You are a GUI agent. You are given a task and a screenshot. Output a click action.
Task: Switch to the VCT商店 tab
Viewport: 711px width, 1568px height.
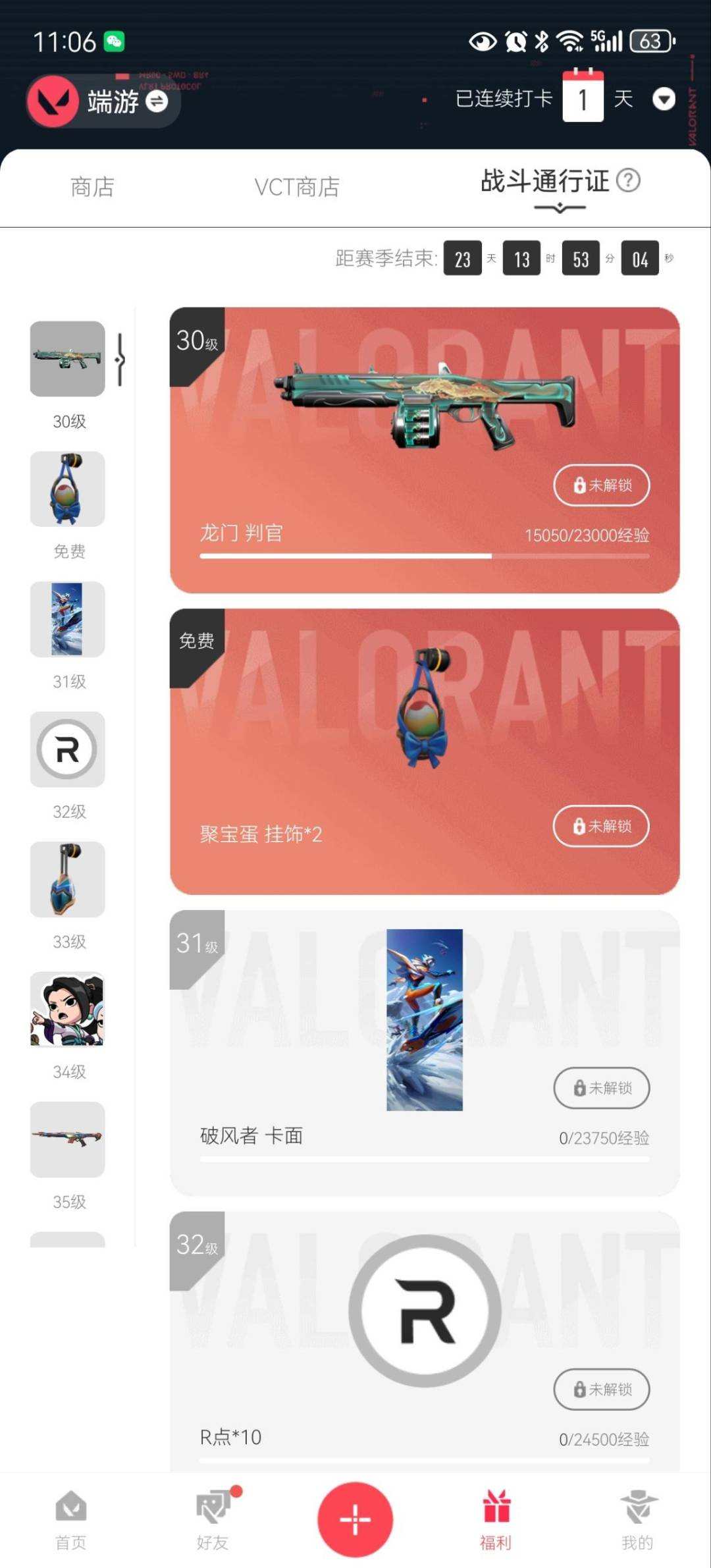click(296, 188)
